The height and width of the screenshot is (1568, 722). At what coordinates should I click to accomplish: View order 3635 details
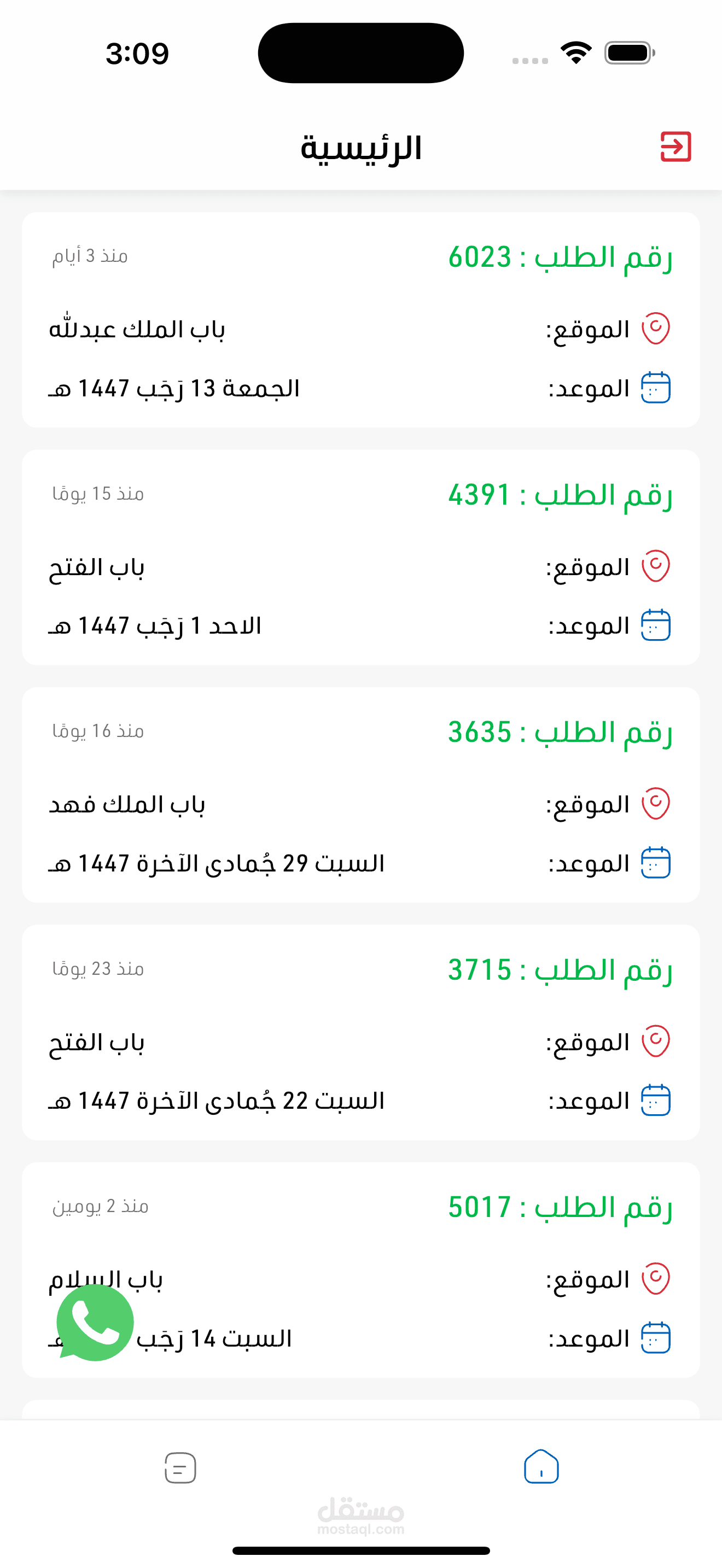coord(360,794)
